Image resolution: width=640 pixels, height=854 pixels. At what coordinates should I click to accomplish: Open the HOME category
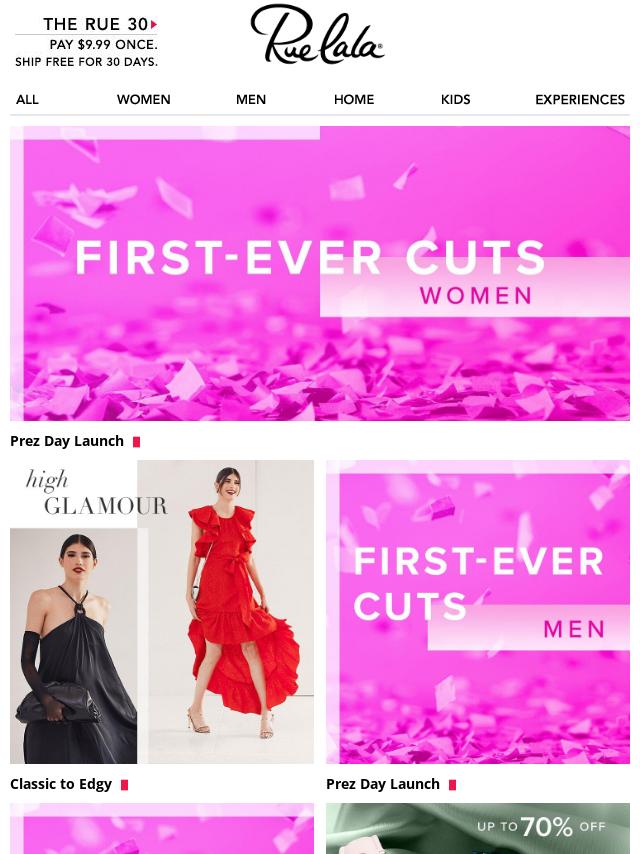tap(354, 99)
